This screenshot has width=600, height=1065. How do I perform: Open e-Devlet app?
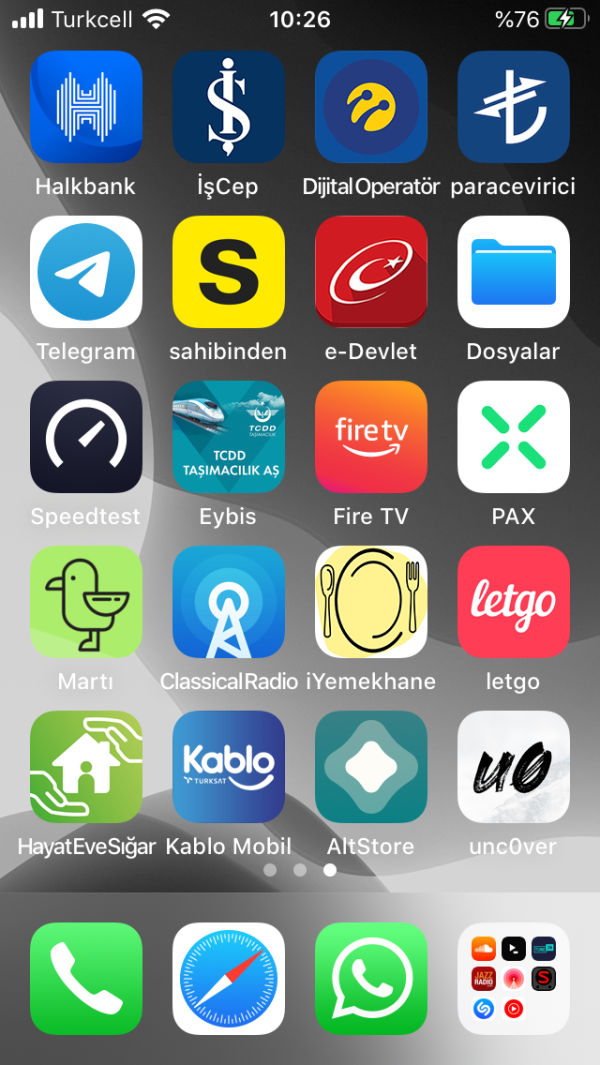coord(371,272)
